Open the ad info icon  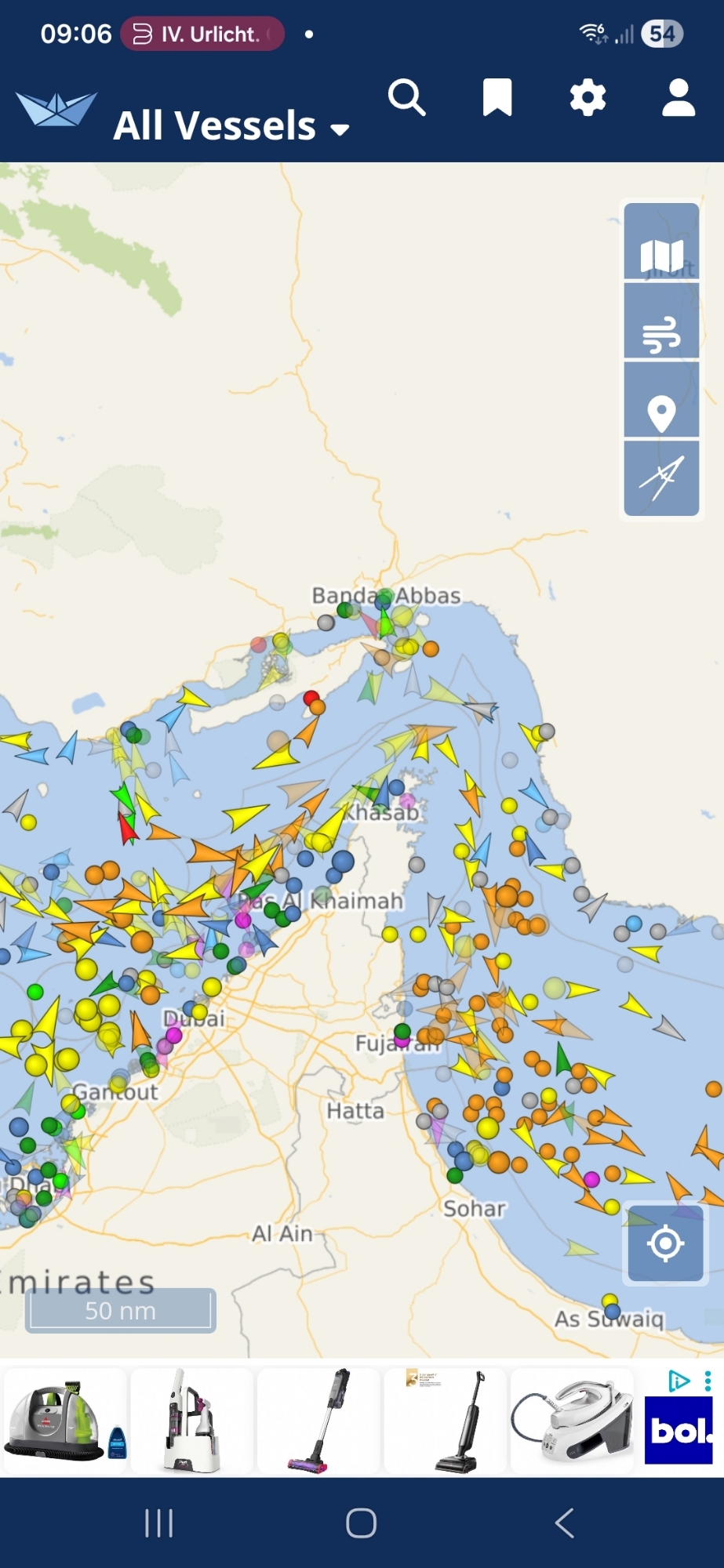pos(678,1381)
